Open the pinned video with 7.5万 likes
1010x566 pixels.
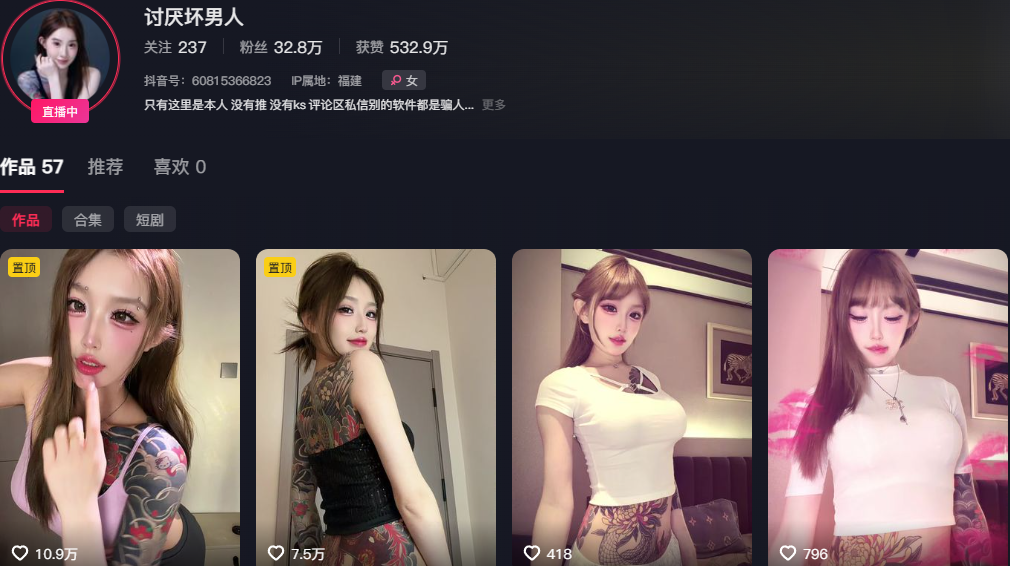coord(376,400)
